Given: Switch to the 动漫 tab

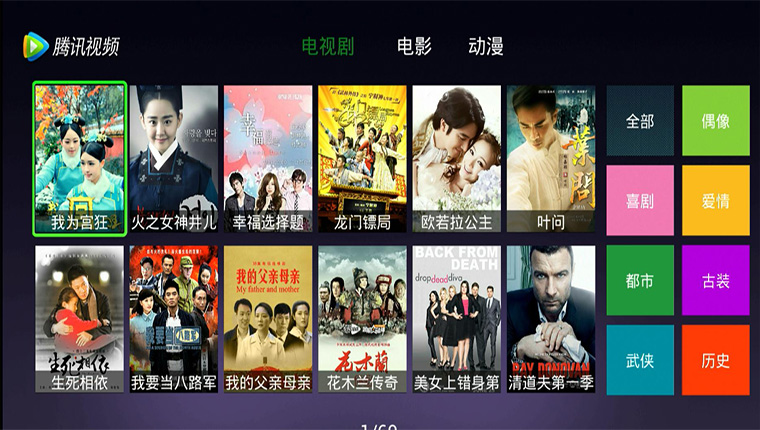Looking at the screenshot, I should coord(486,46).
